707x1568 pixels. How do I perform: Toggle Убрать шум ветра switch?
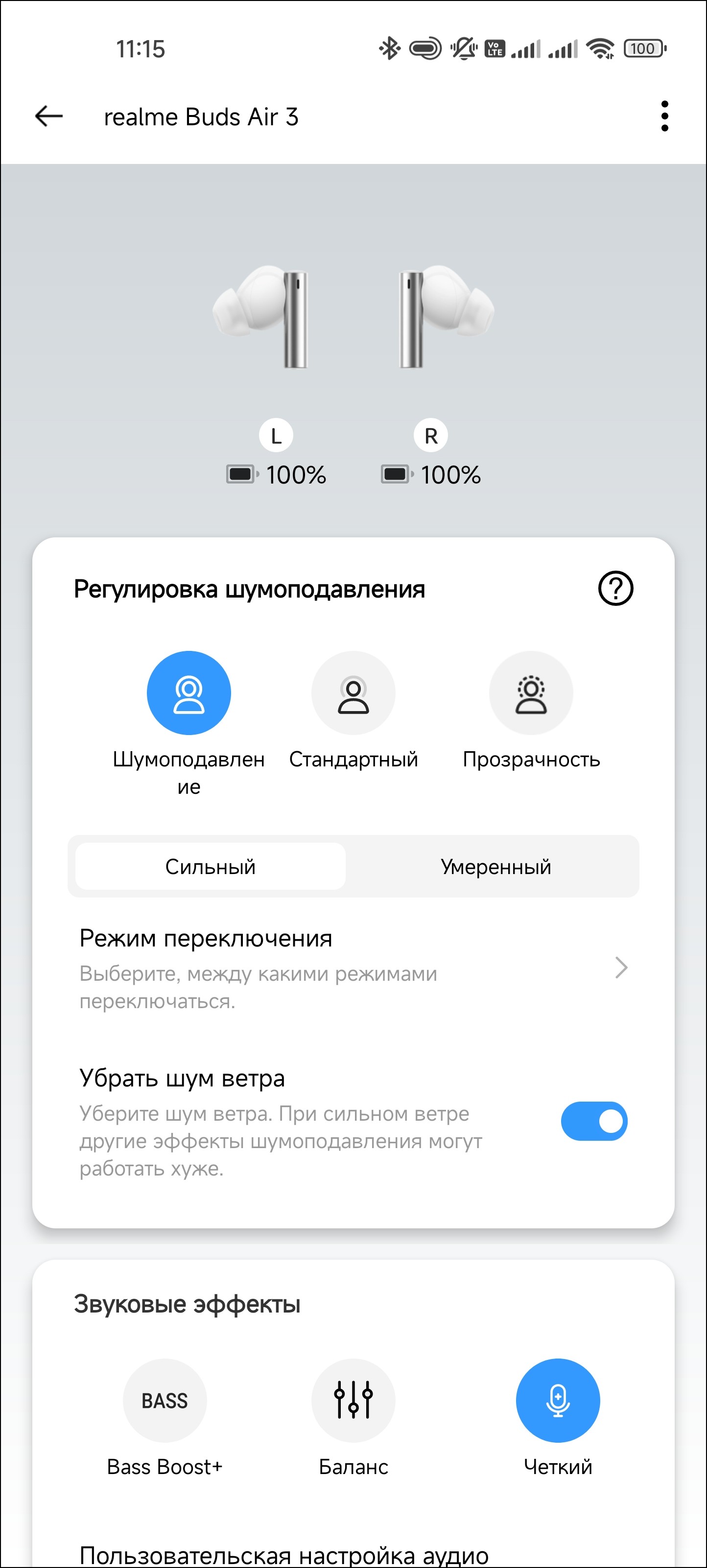[594, 1121]
